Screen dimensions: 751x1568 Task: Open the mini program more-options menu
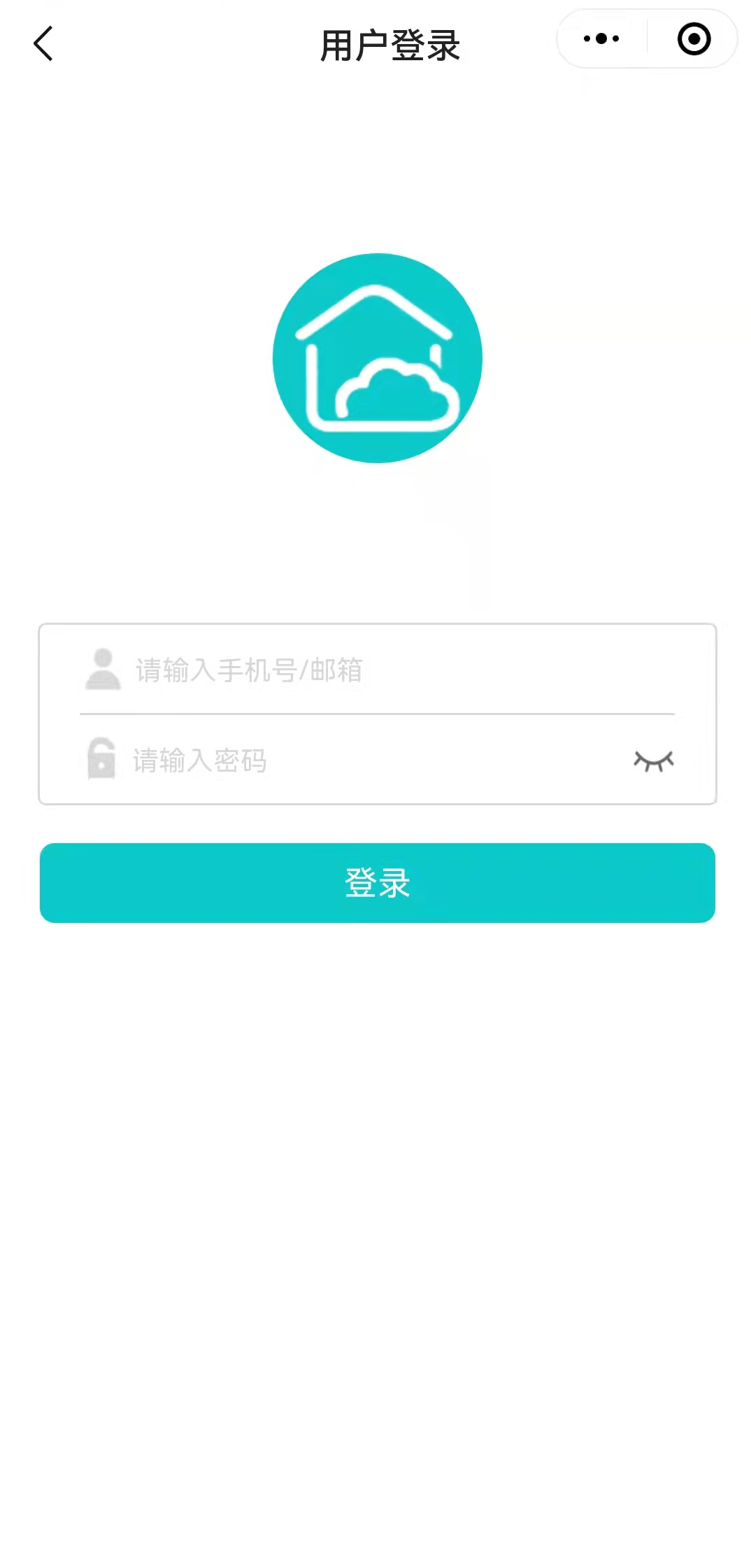click(x=601, y=39)
